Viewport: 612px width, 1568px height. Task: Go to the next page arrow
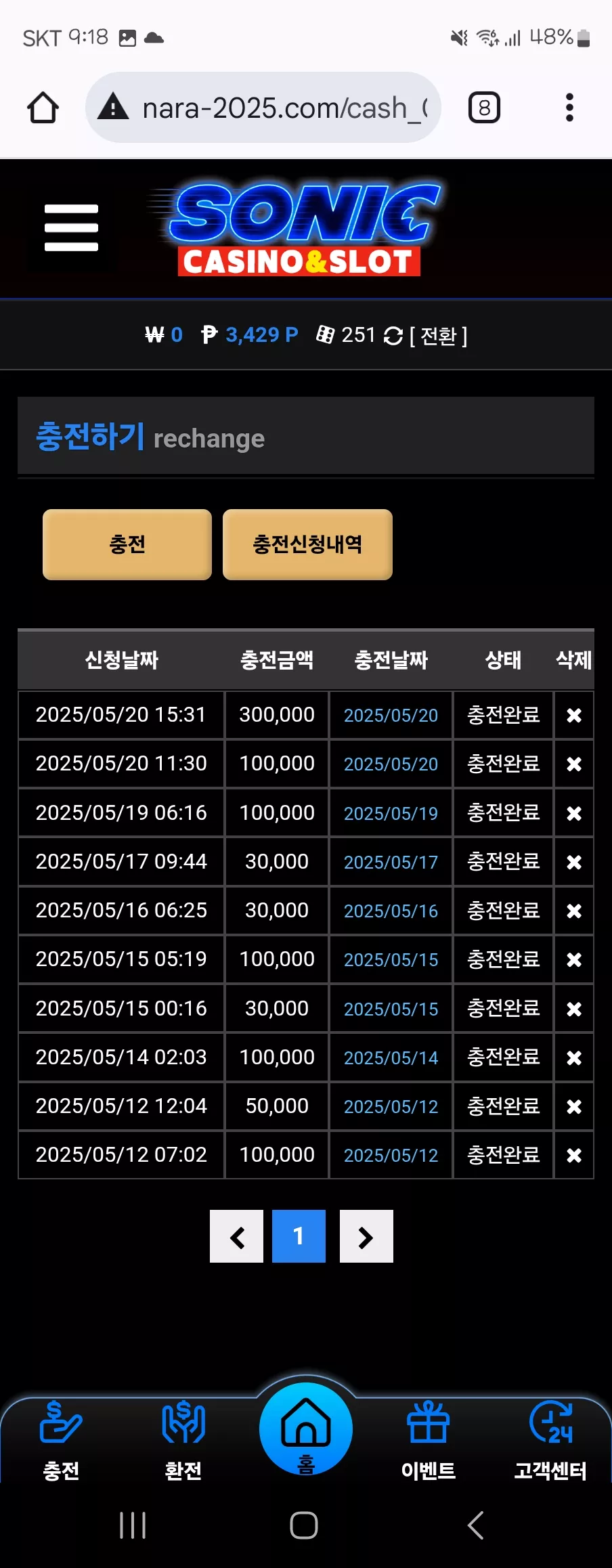tap(366, 1236)
